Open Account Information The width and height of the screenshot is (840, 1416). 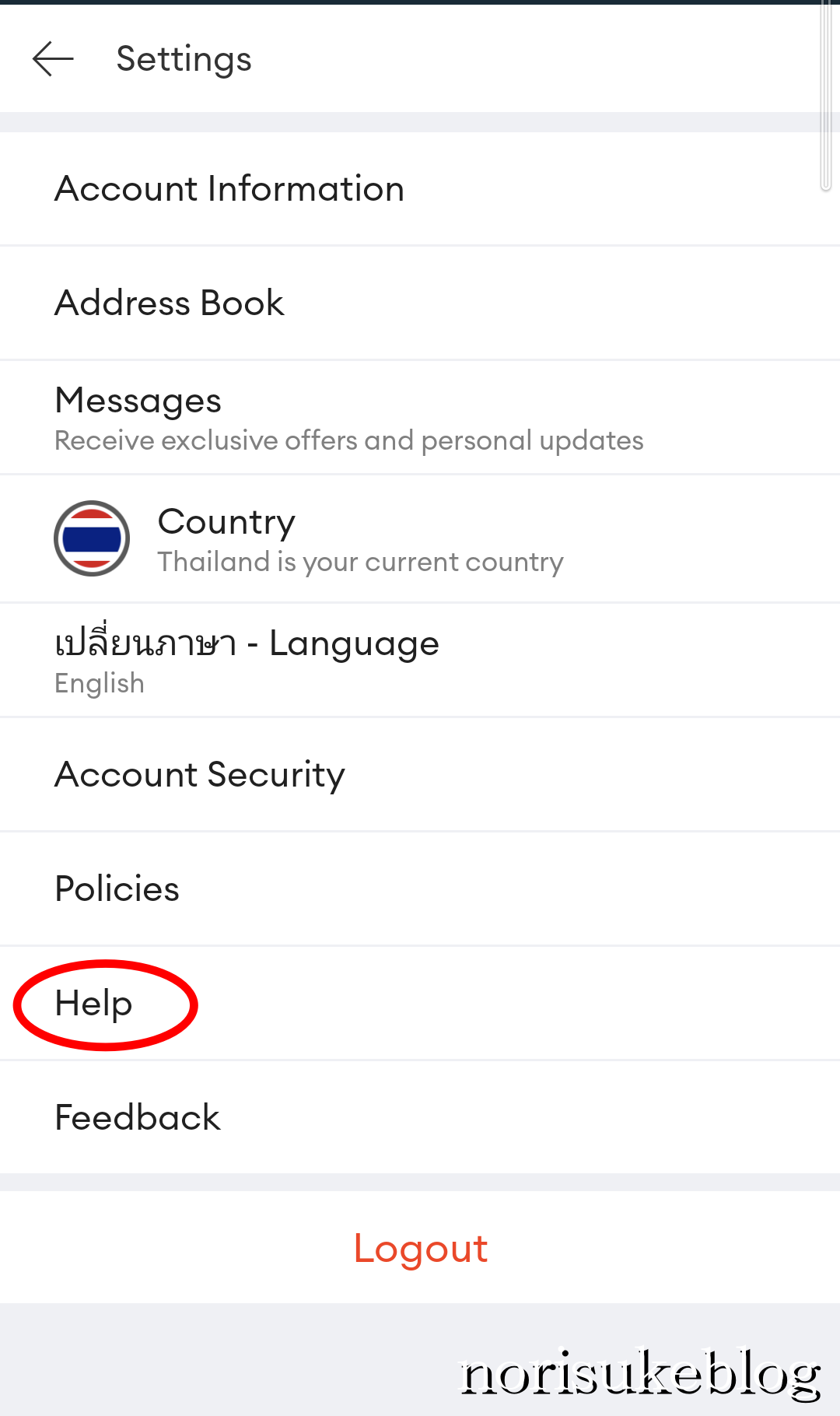(x=420, y=189)
